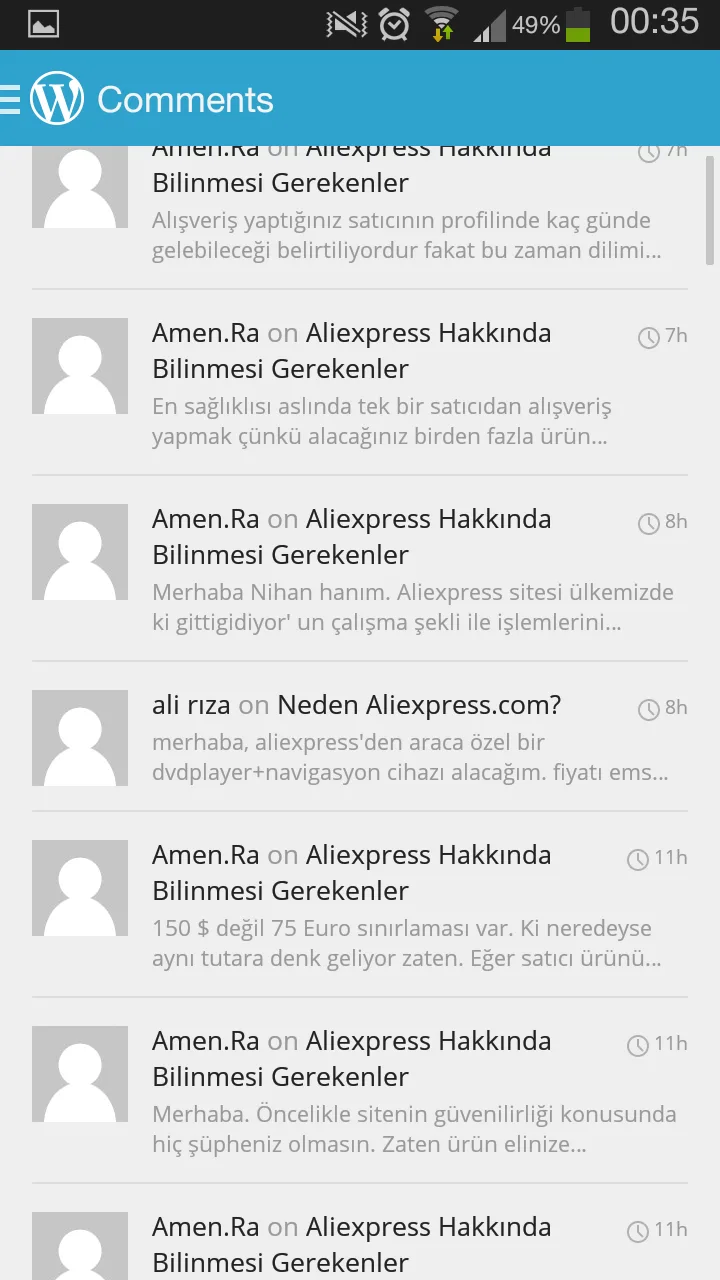Tap the Comments title in the header
The image size is (720, 1280).
(184, 98)
